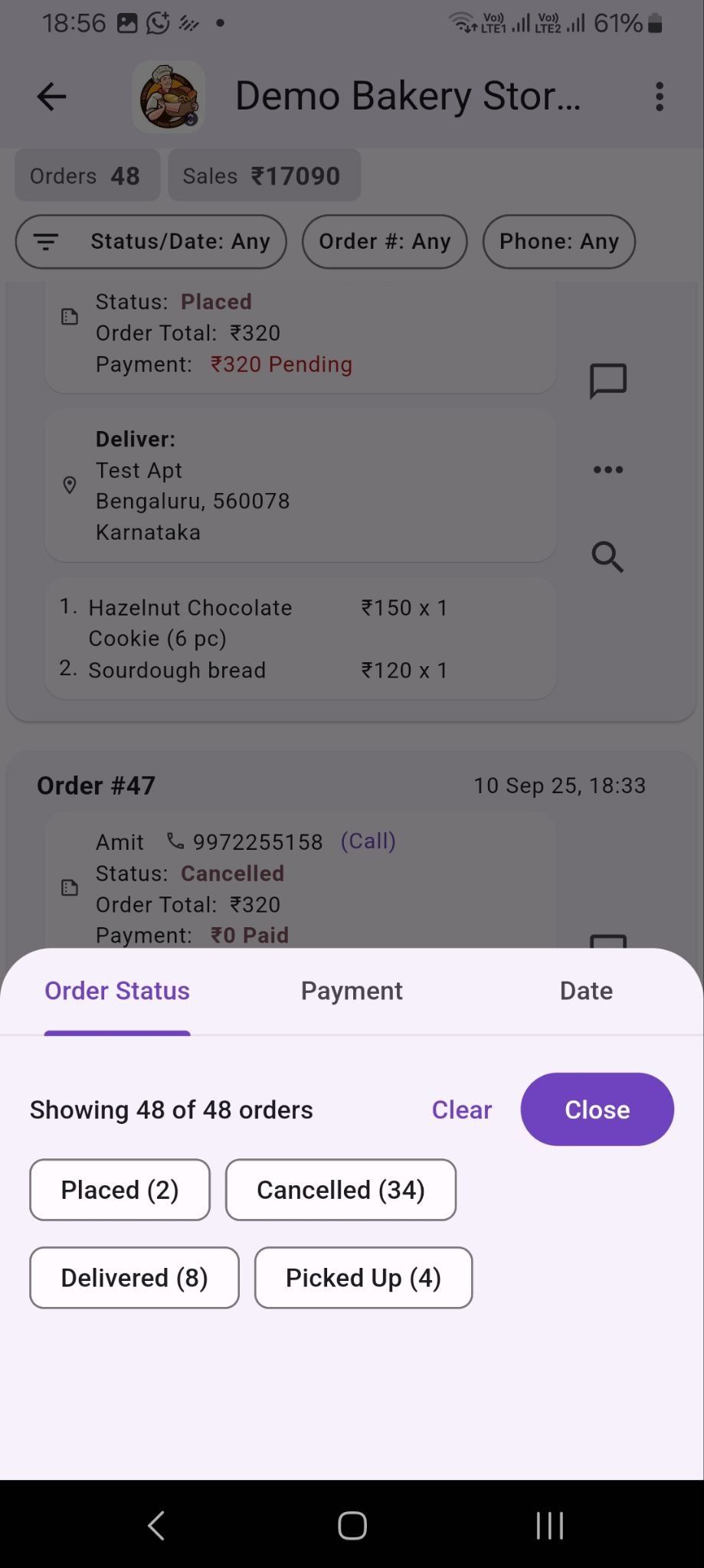Image resolution: width=704 pixels, height=1568 pixels.
Task: Toggle the Picked Up (4) status filter
Action: coord(363,1277)
